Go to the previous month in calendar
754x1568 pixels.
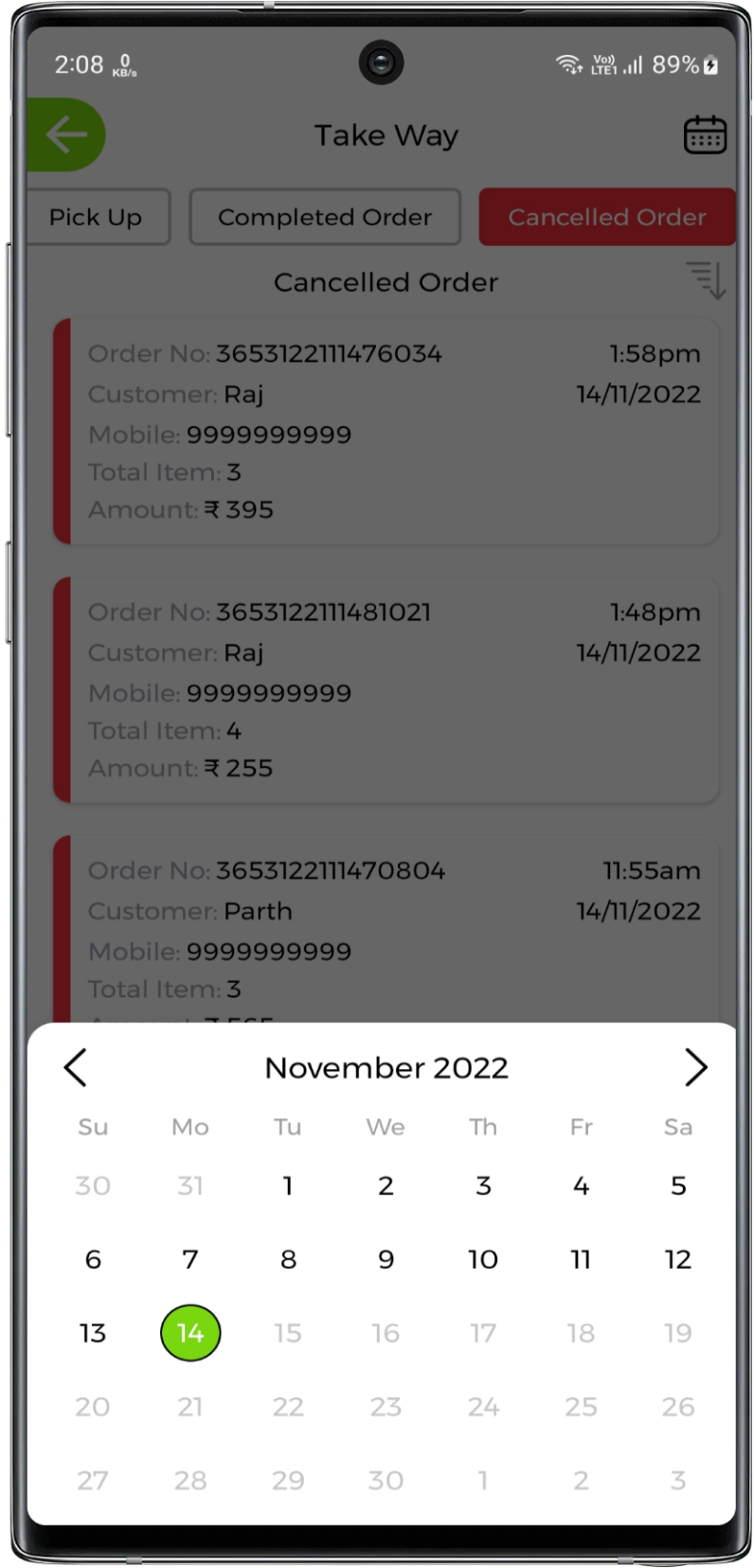[x=76, y=1068]
